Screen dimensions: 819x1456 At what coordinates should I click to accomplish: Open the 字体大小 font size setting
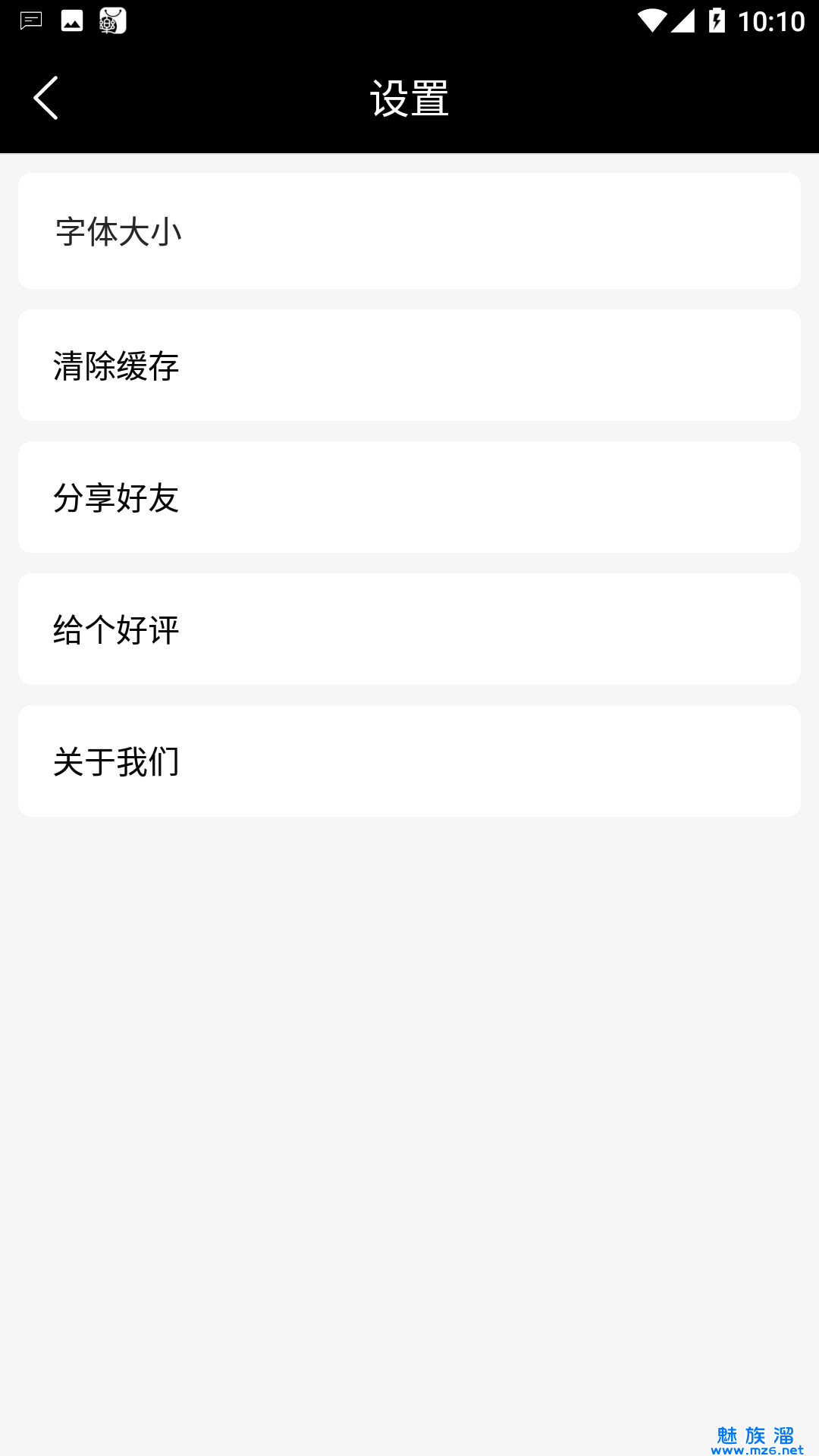pos(409,231)
